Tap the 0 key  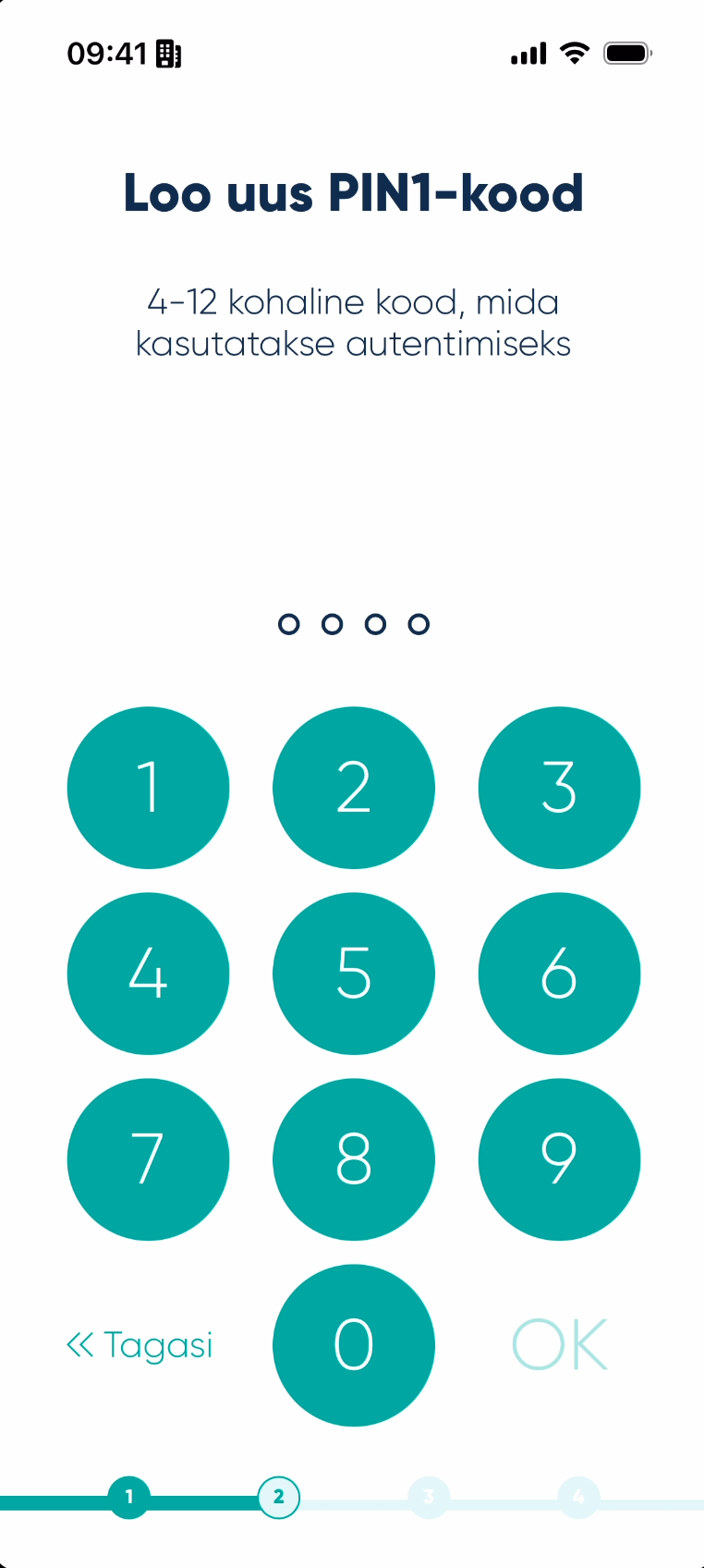point(354,1345)
